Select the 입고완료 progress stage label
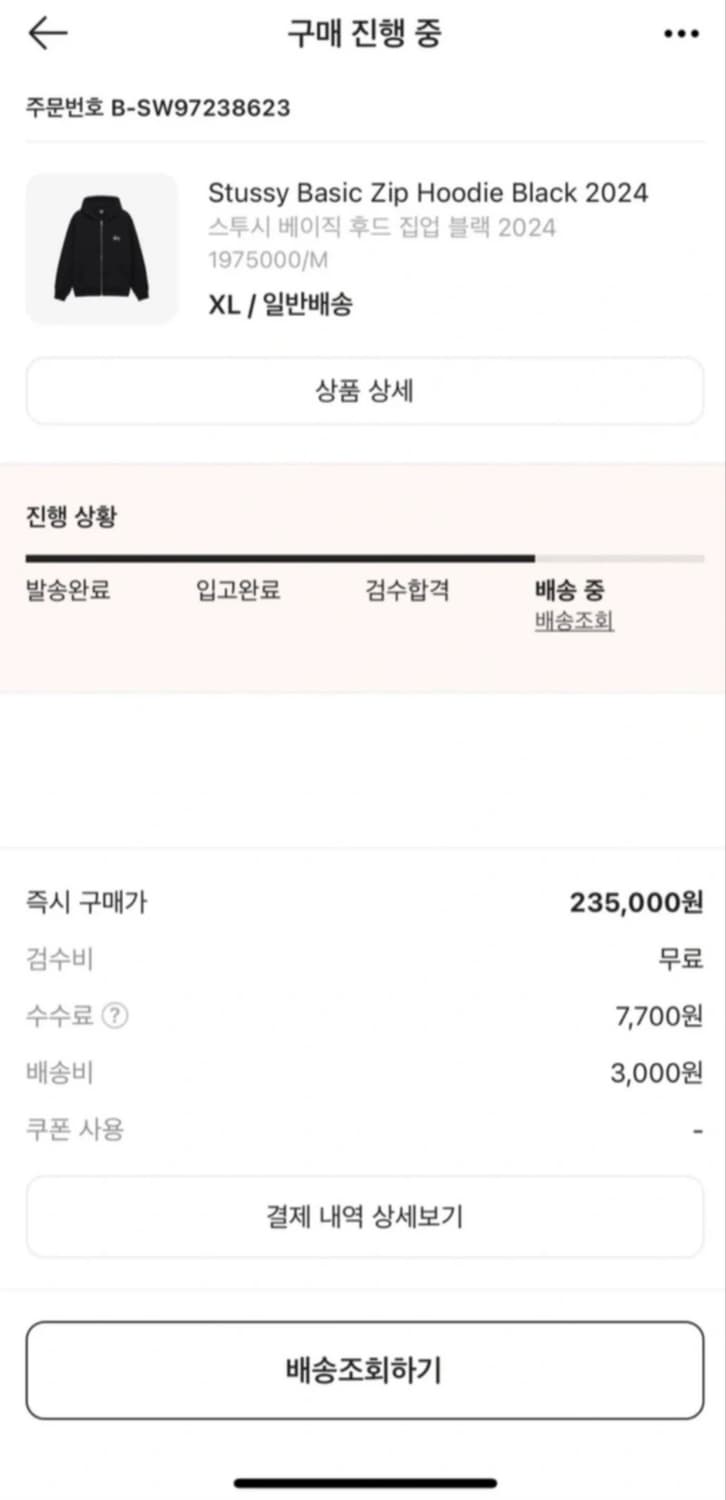This screenshot has width=726, height=1500. click(236, 591)
